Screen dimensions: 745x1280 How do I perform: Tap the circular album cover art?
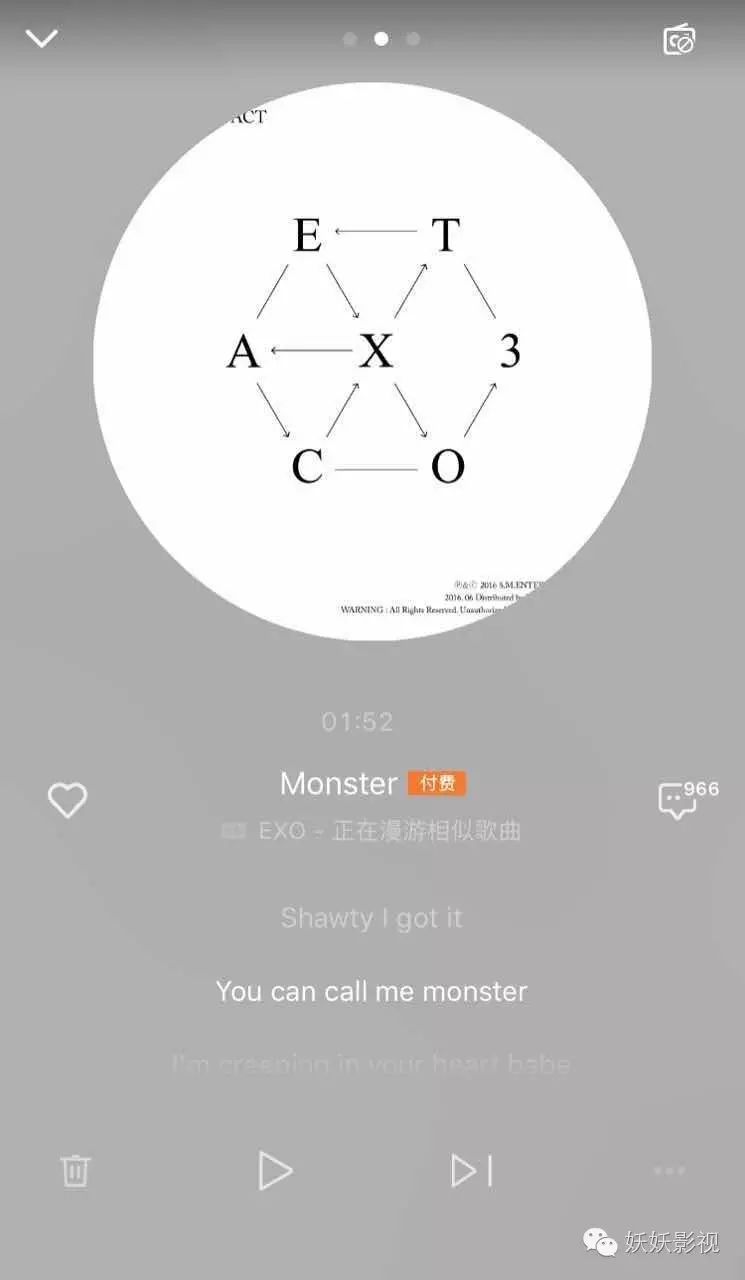pos(373,361)
